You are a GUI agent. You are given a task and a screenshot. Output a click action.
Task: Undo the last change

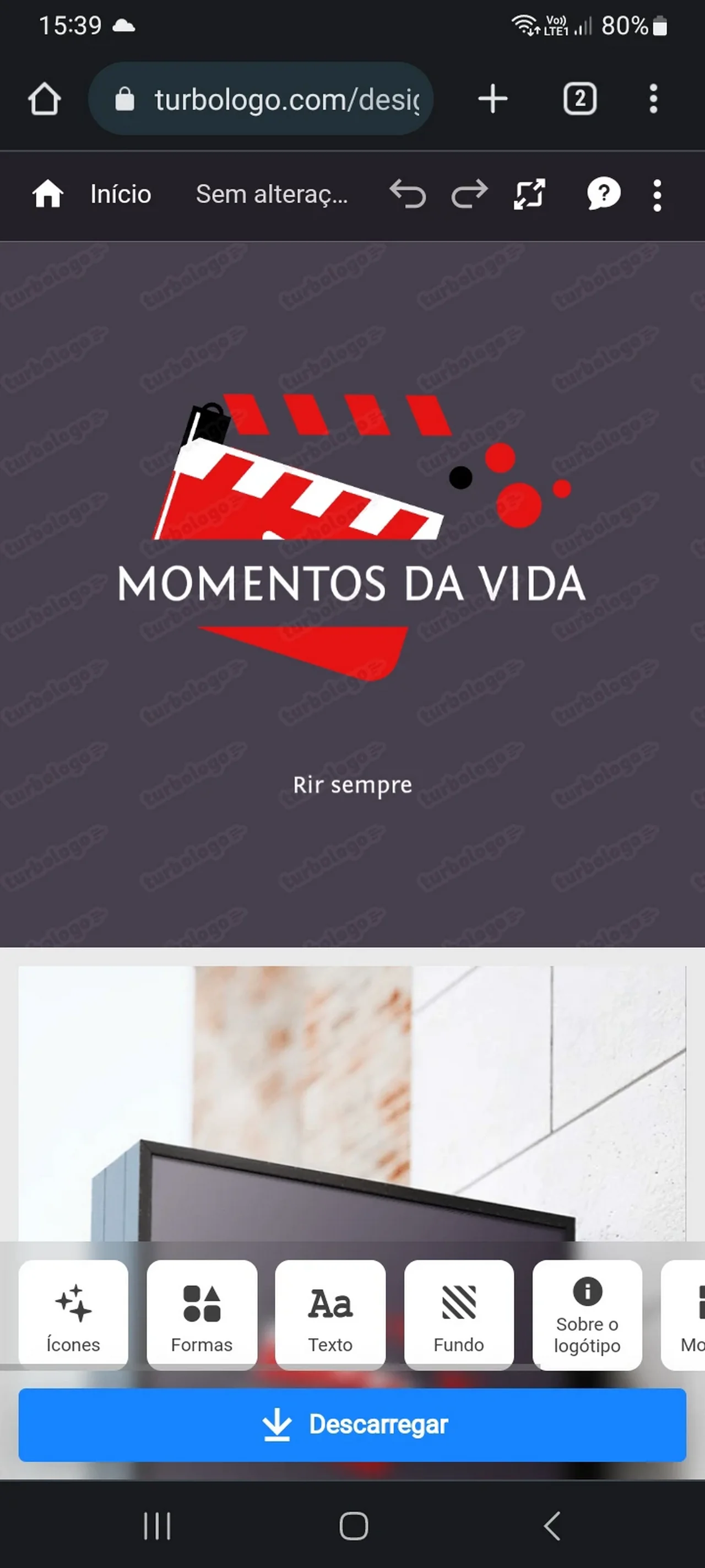(408, 194)
